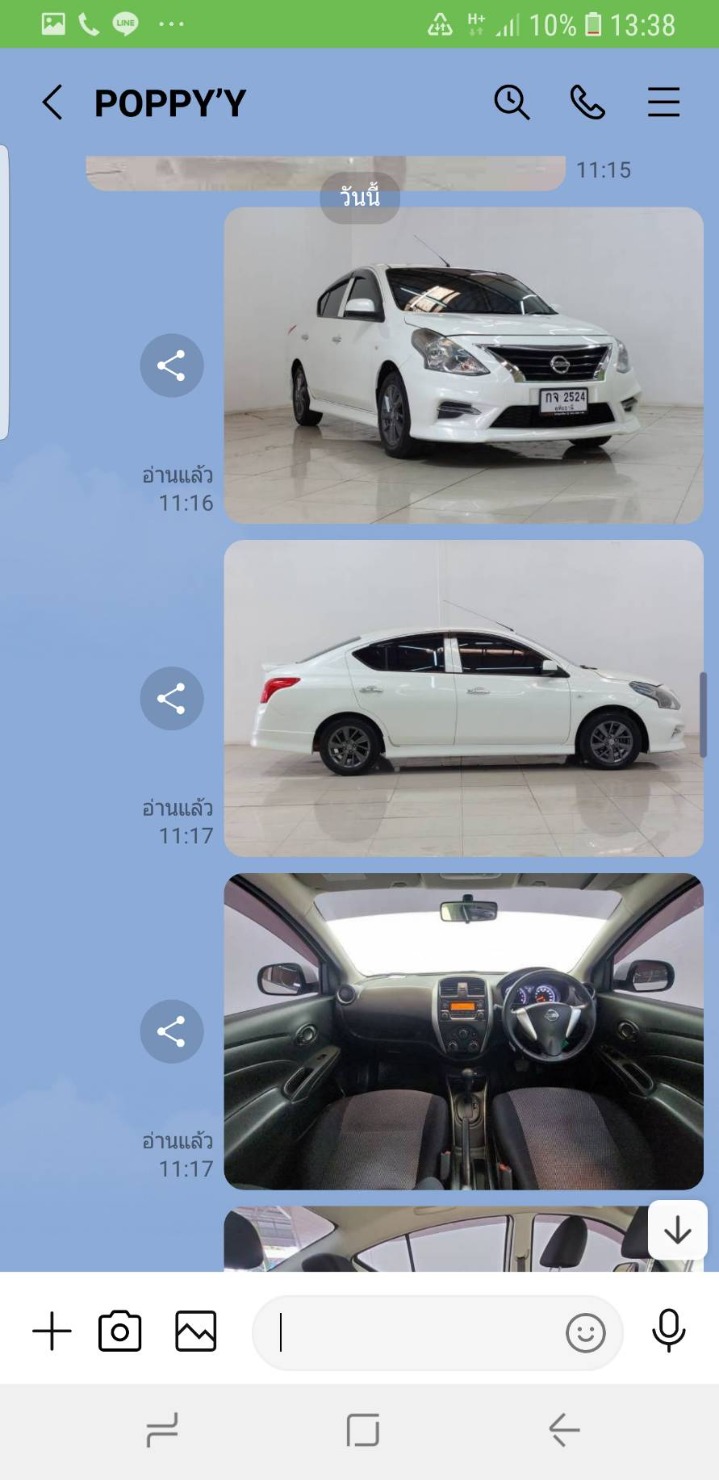The image size is (719, 1480).
Task: Open the recent apps system button
Action: click(160, 1431)
